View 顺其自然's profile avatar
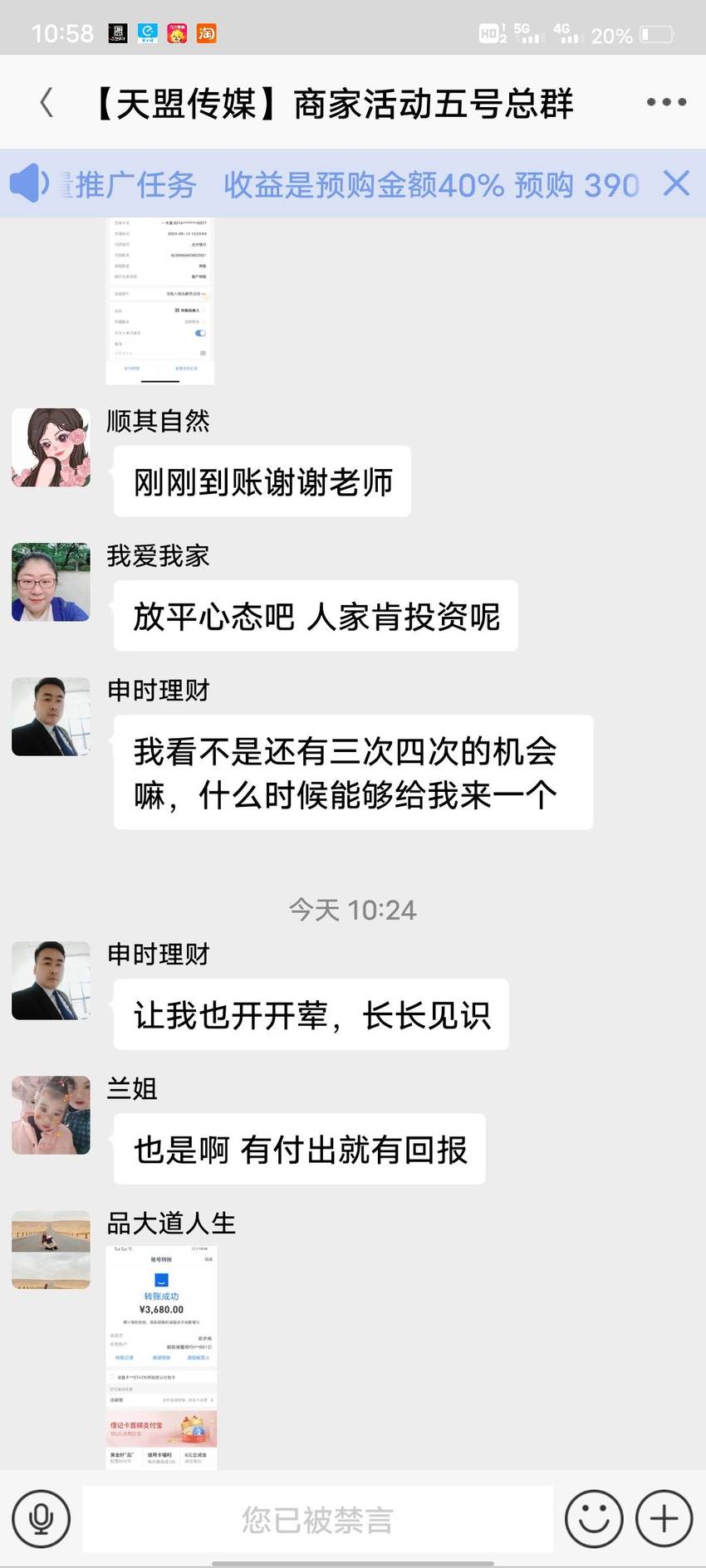The width and height of the screenshot is (706, 1568). pos(51,447)
